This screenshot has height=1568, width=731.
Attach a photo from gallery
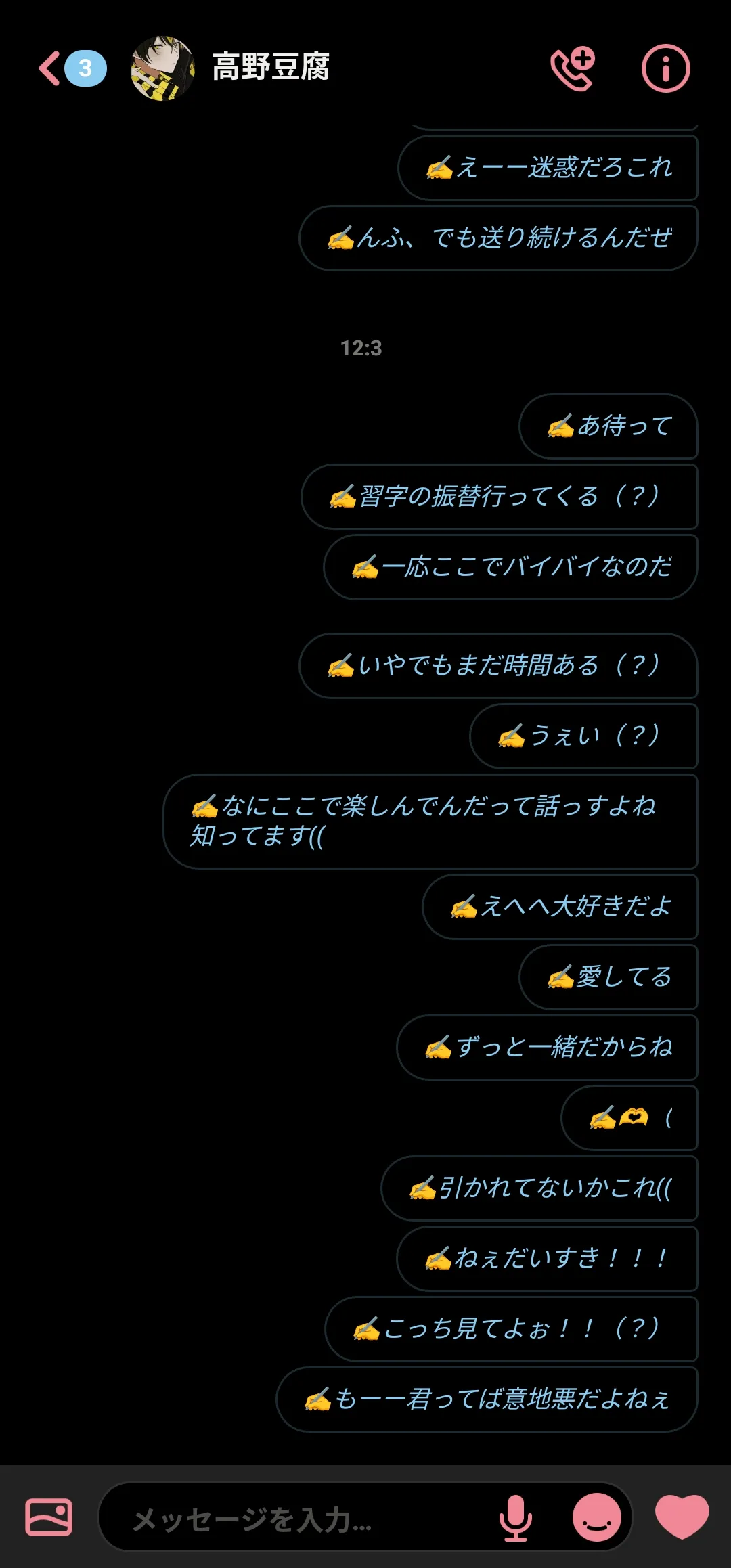click(49, 1517)
